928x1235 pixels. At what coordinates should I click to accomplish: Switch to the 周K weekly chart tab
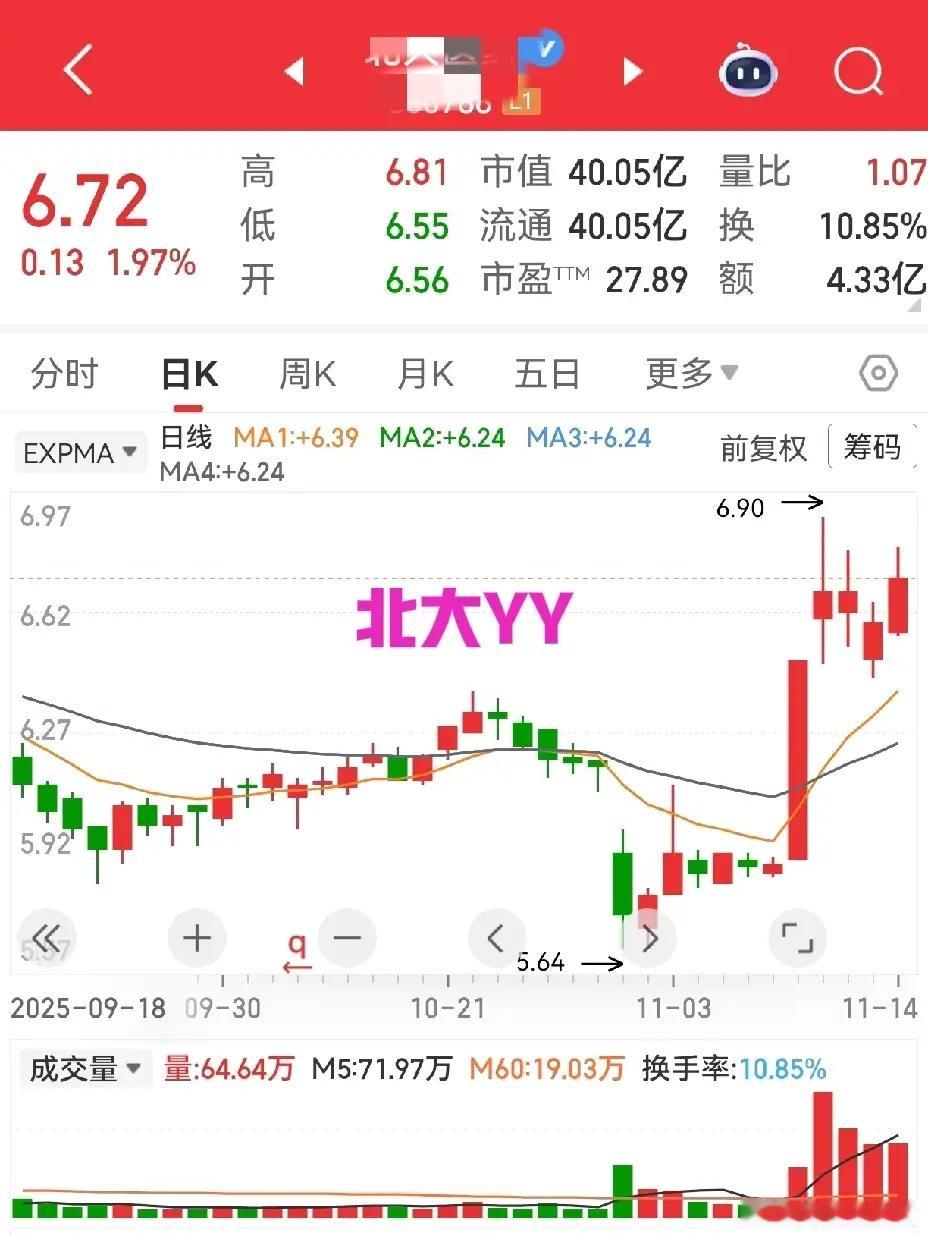pyautogui.click(x=307, y=372)
